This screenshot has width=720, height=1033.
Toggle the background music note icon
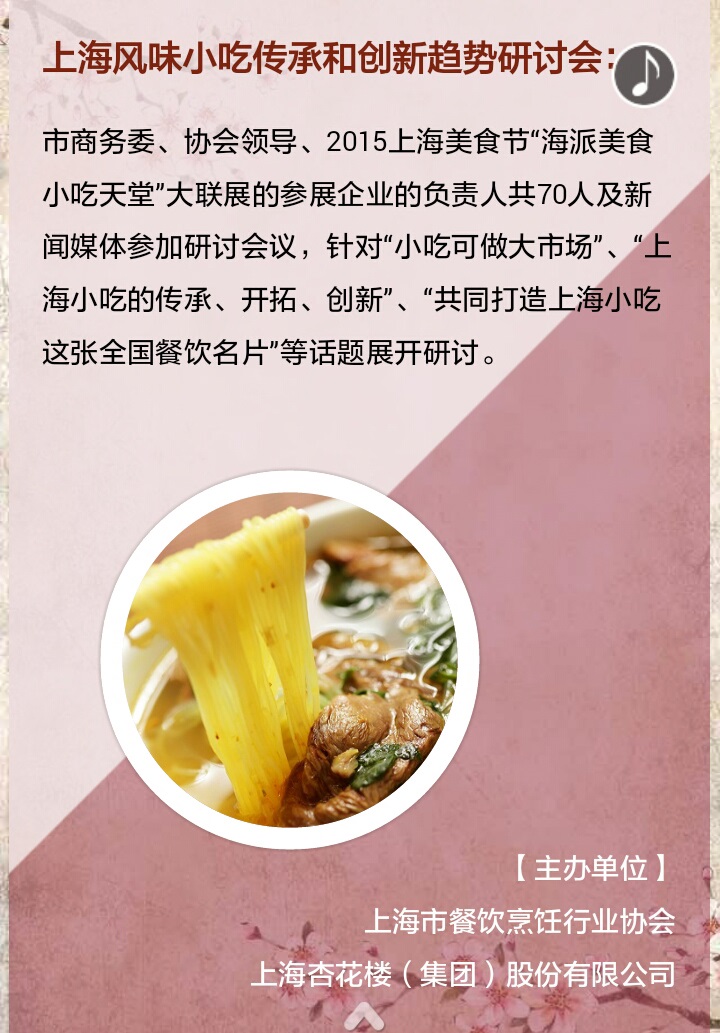(645, 75)
